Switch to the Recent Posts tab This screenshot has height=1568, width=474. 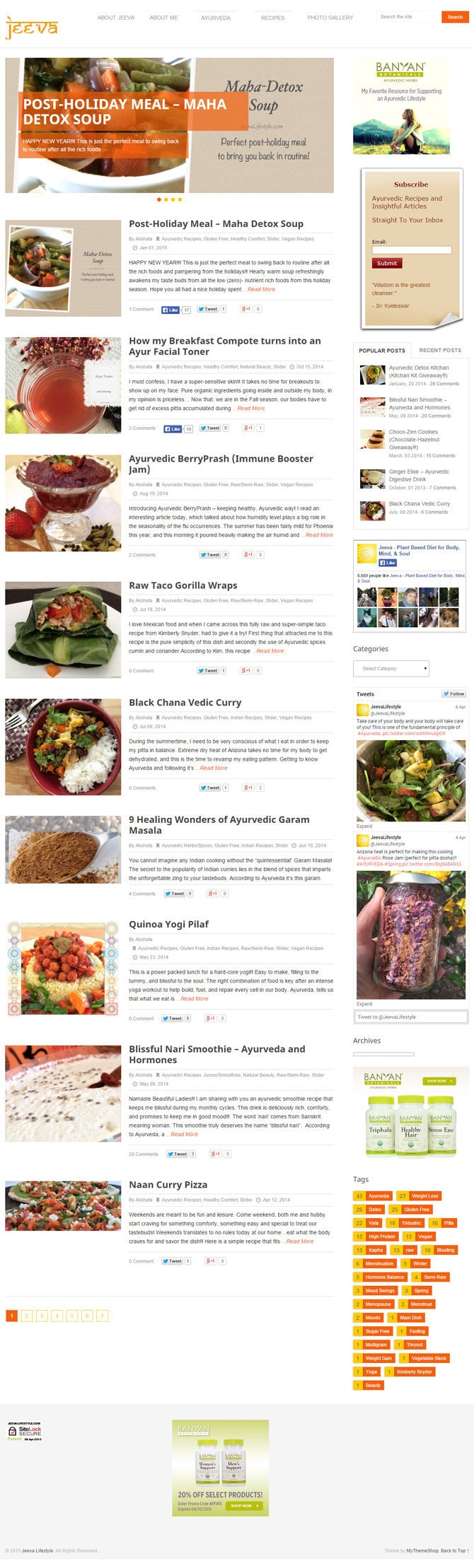(439, 350)
